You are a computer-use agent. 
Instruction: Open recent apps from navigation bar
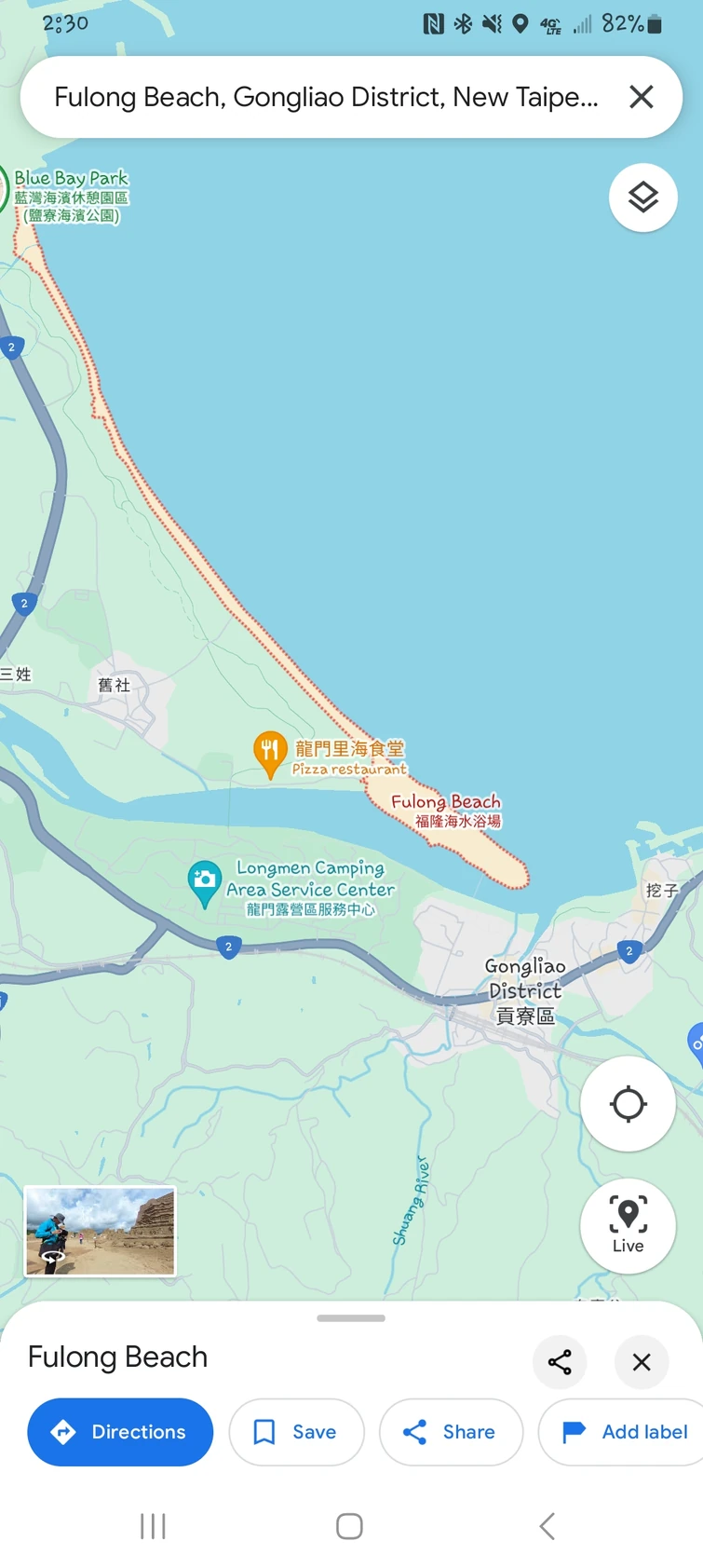tap(153, 1526)
